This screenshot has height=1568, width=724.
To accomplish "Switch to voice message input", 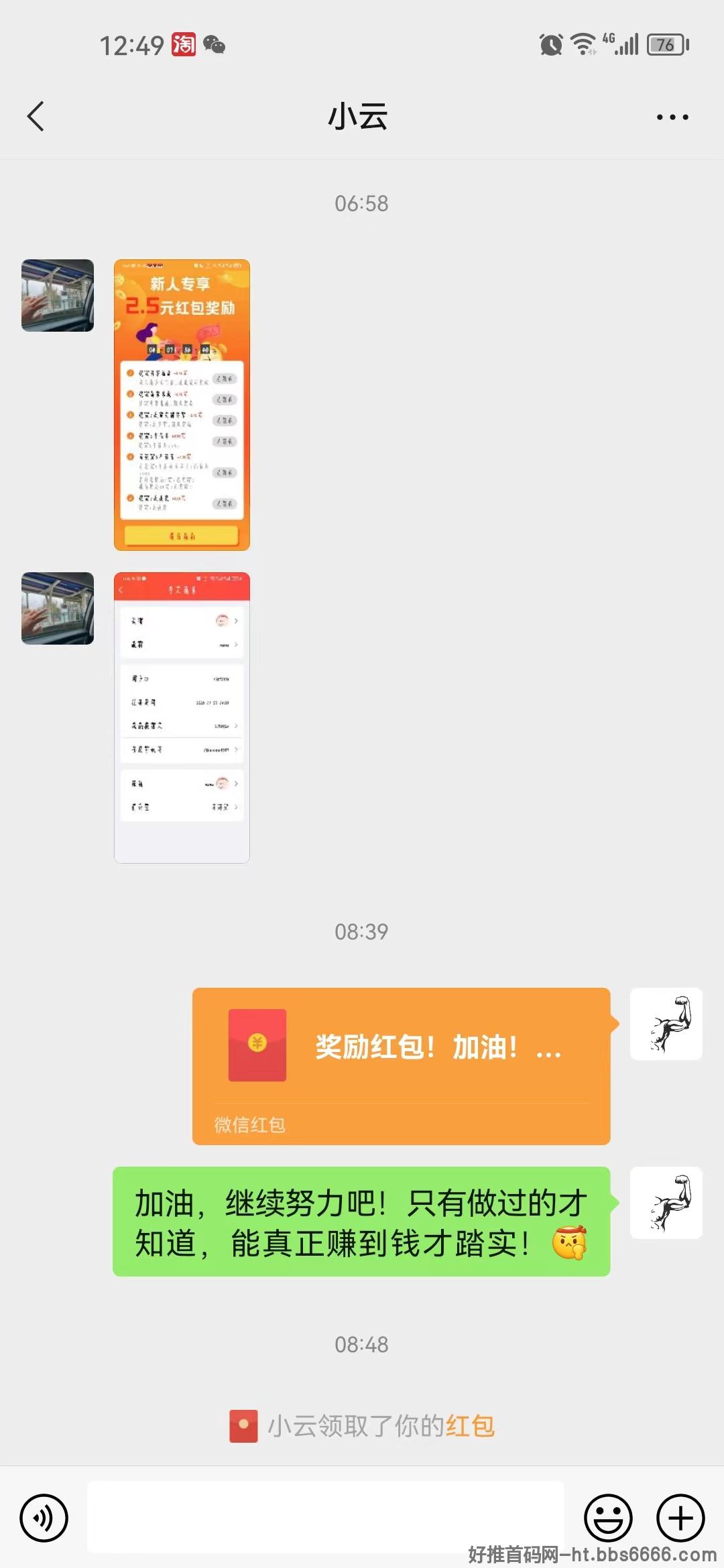I will 44,1518.
